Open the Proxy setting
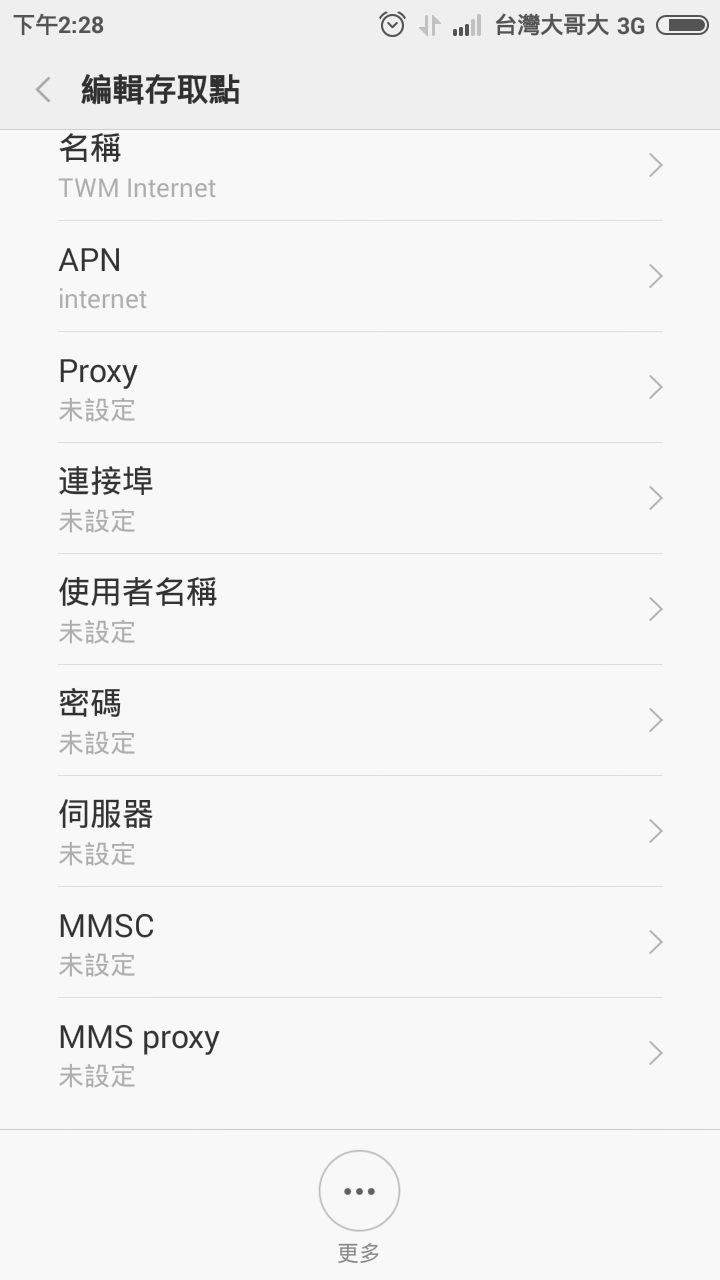 tap(360, 387)
